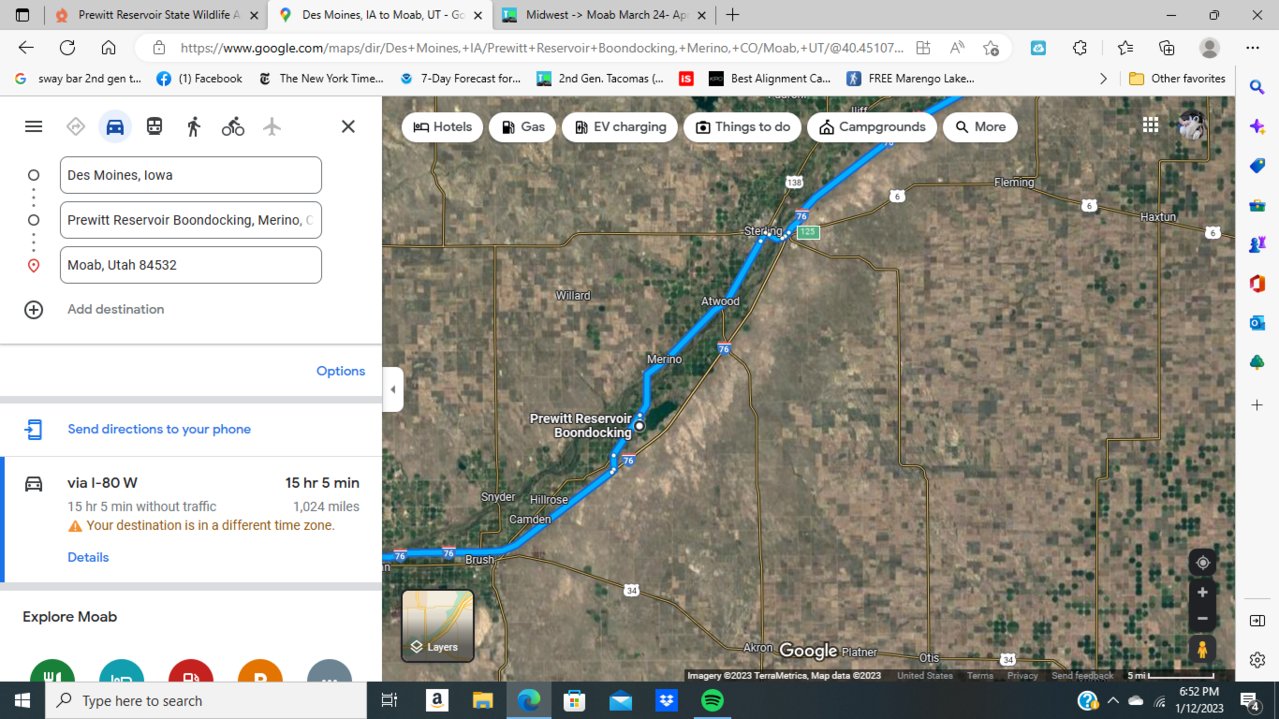
Task: Filter map by Hotels
Action: point(442,127)
